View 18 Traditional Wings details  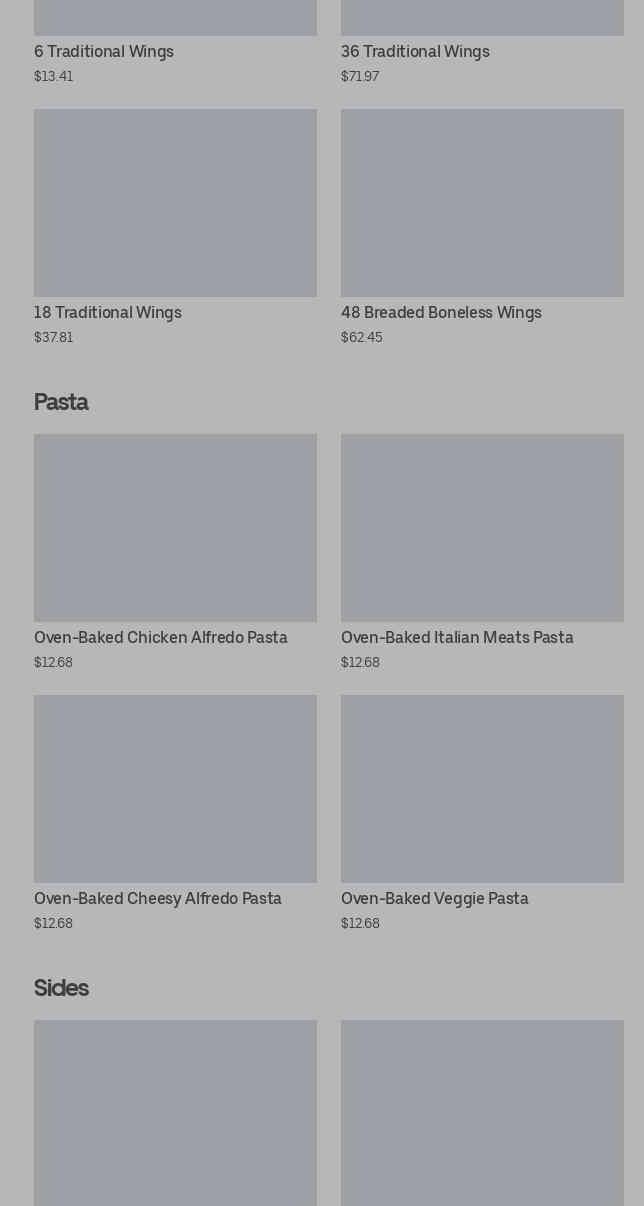[x=175, y=204]
